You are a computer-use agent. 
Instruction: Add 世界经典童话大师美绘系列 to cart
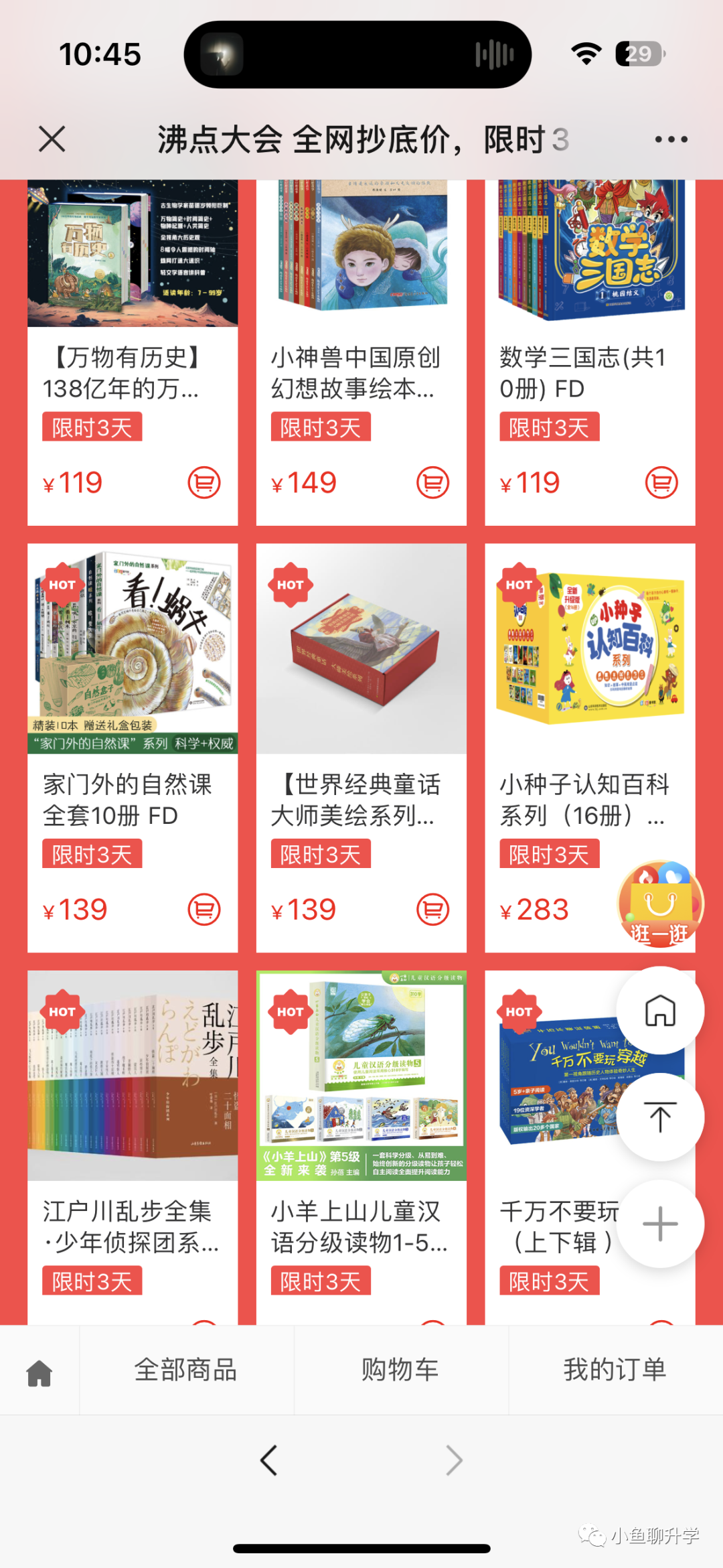click(432, 910)
